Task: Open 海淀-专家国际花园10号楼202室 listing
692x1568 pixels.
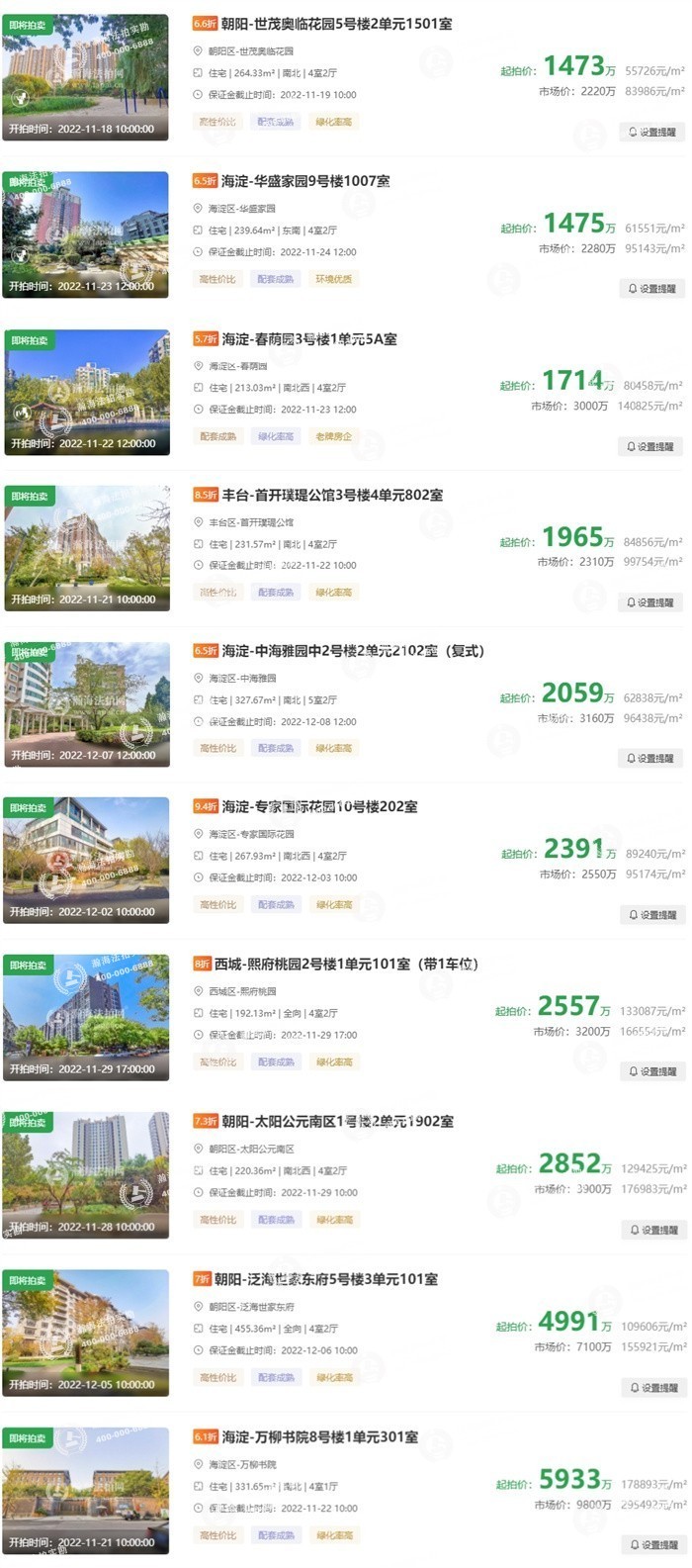Action: pos(319,807)
